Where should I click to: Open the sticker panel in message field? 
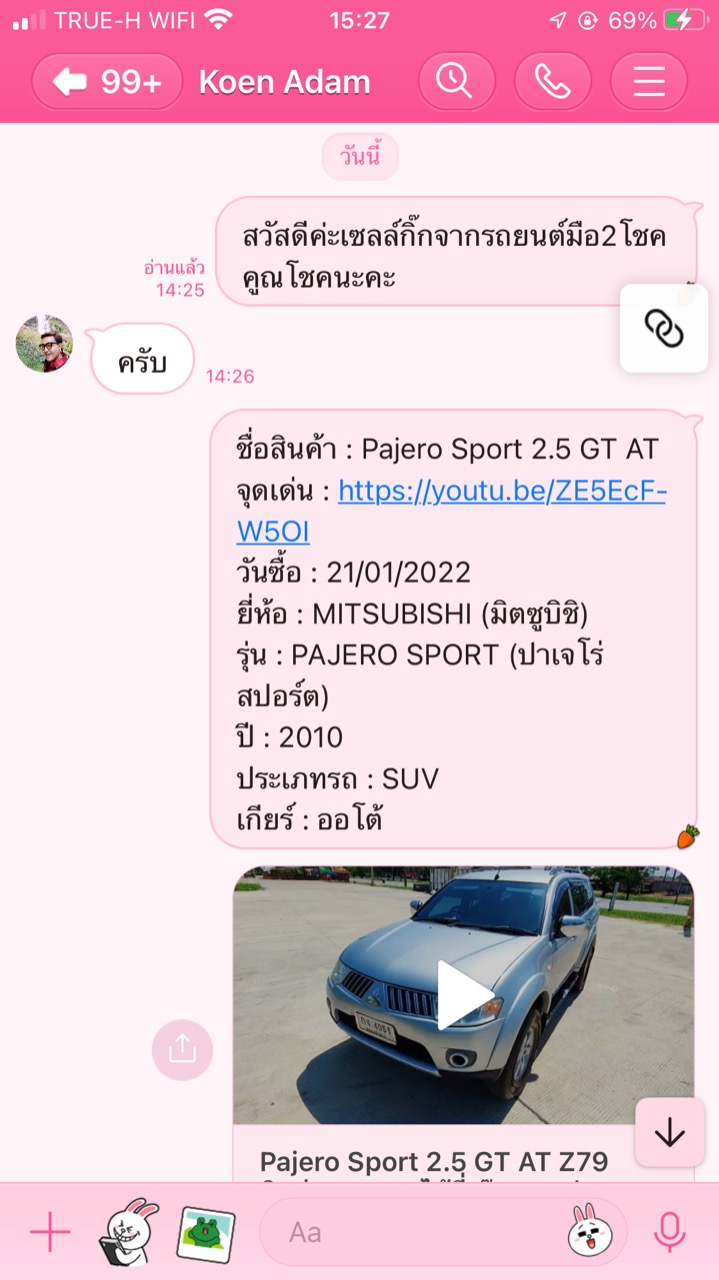(x=591, y=1233)
